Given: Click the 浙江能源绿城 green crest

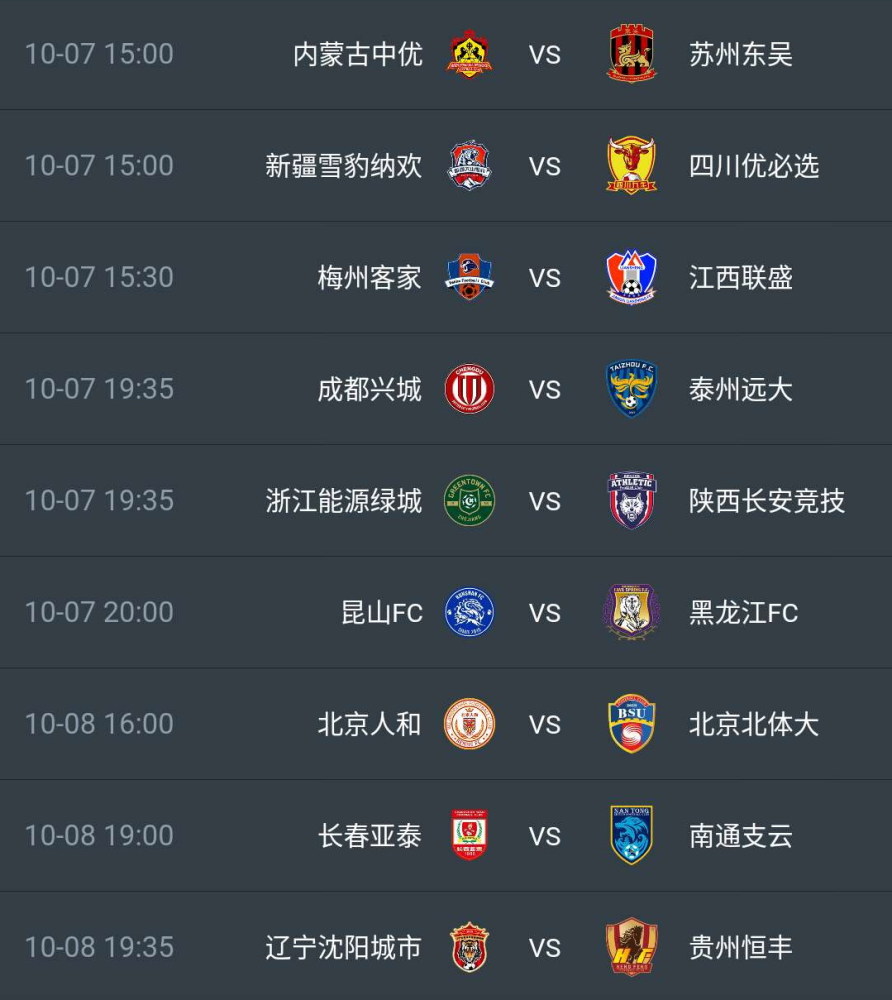Looking at the screenshot, I should point(469,501).
